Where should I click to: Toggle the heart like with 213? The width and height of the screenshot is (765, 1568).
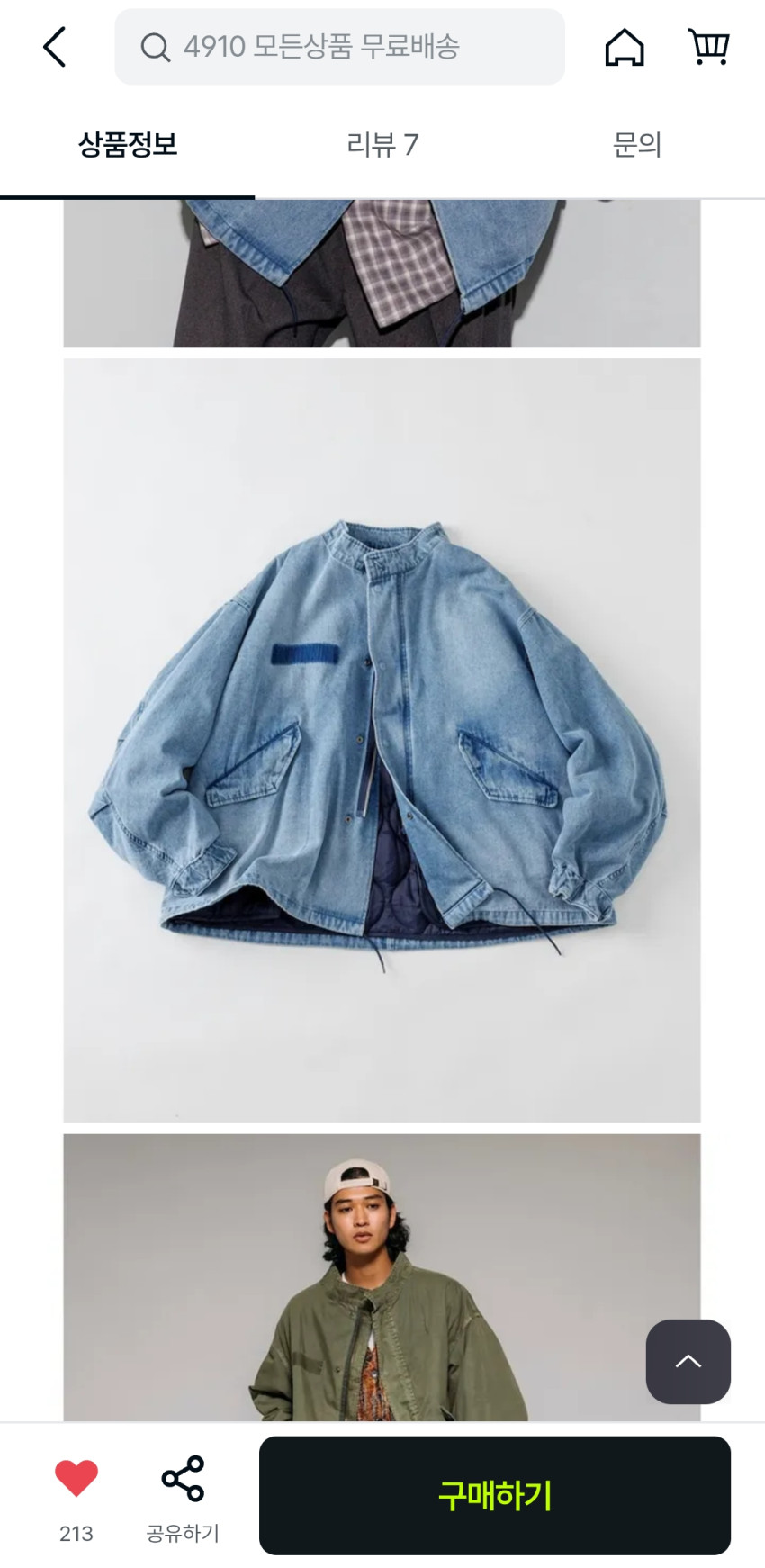(76, 1479)
